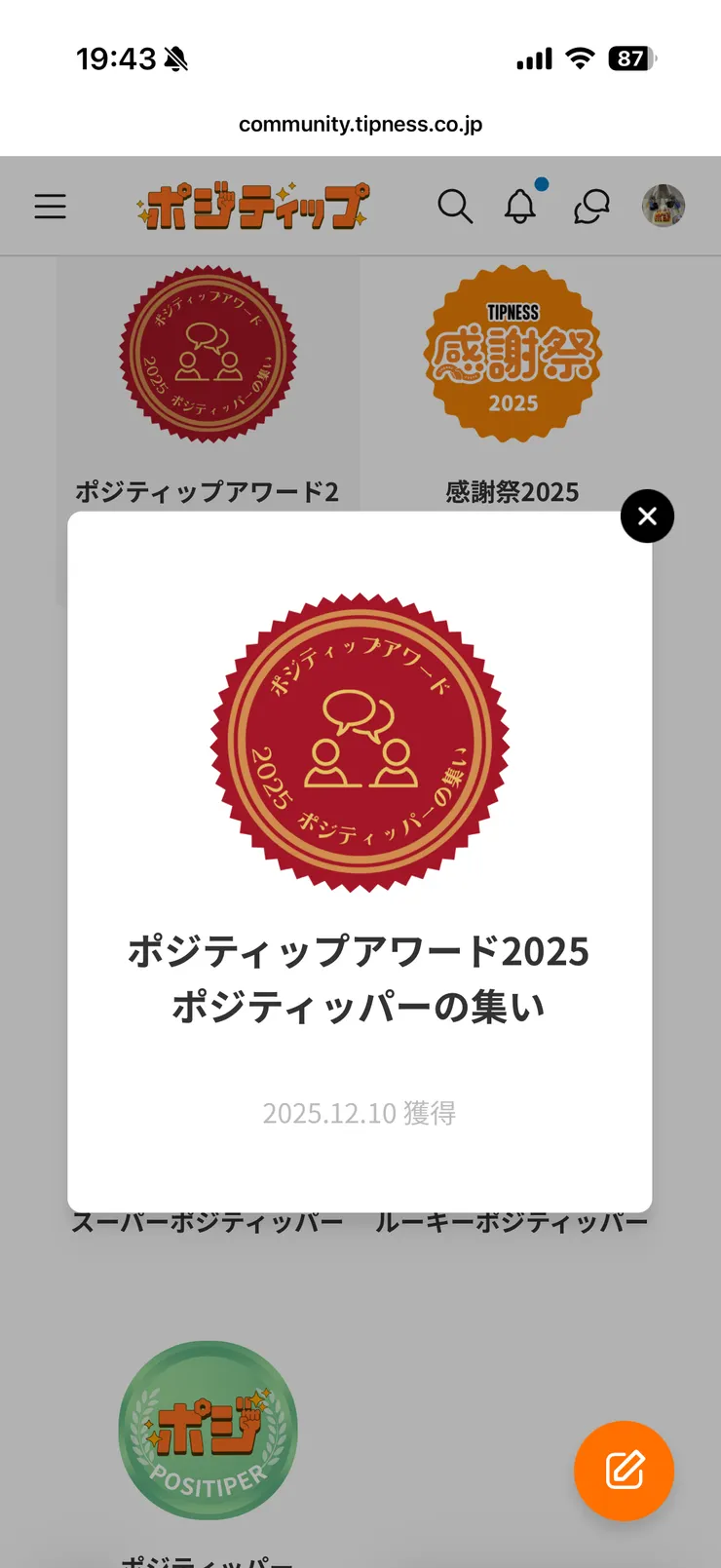The image size is (721, 1568).
Task: Open the chat messages icon
Action: pos(591,206)
